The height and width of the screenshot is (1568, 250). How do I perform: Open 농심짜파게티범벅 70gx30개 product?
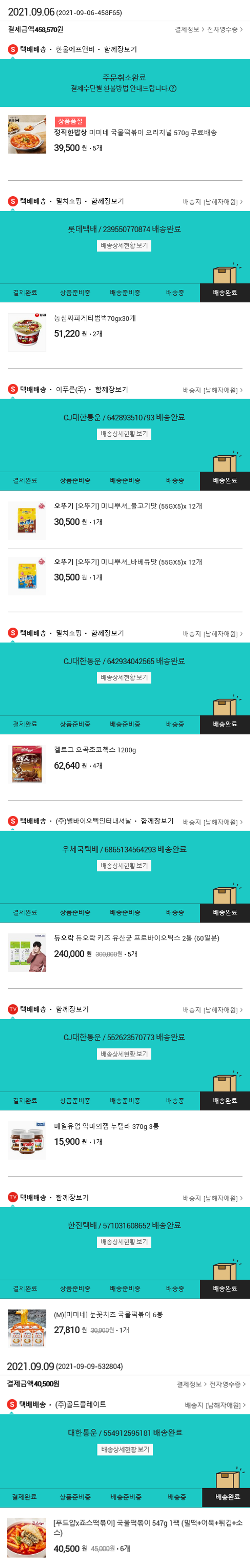tap(95, 318)
